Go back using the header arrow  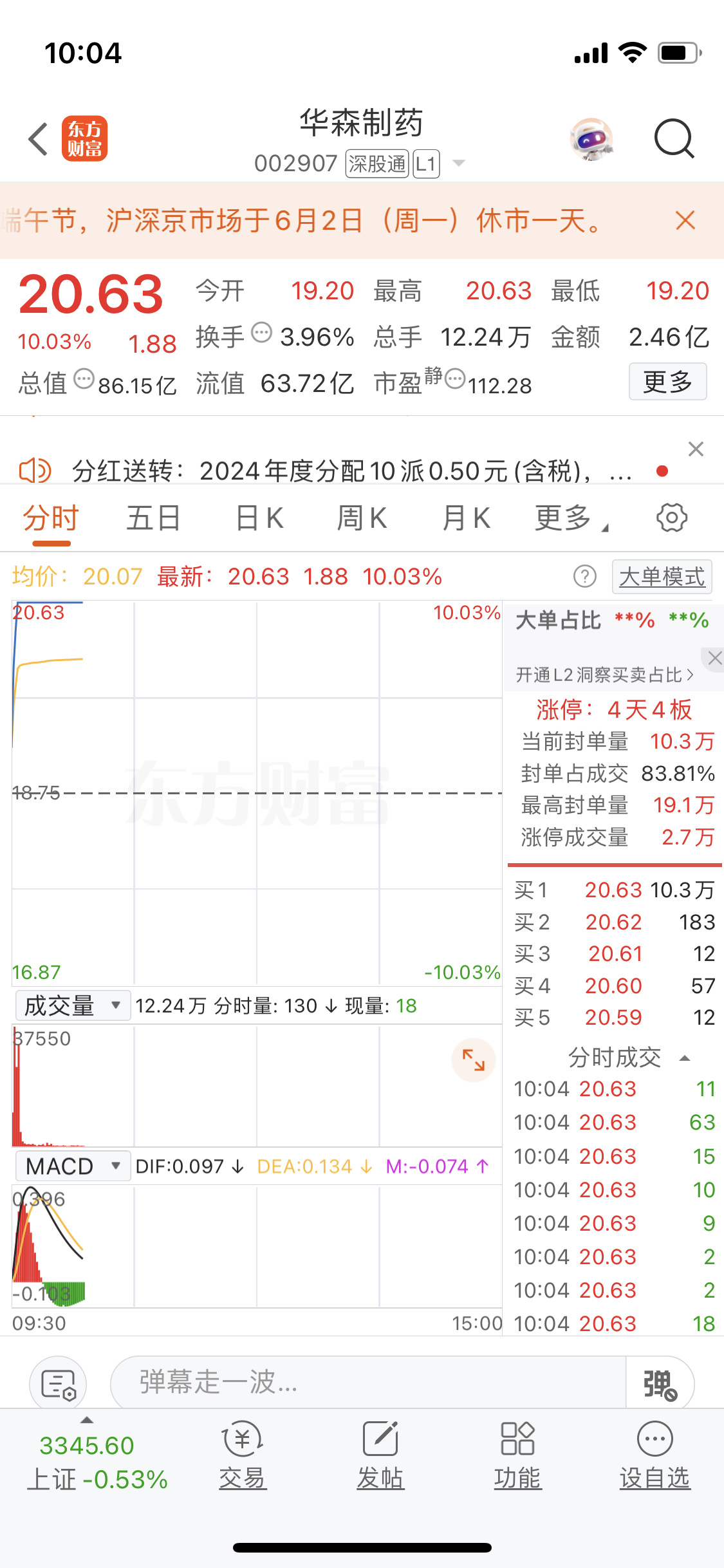[x=39, y=139]
